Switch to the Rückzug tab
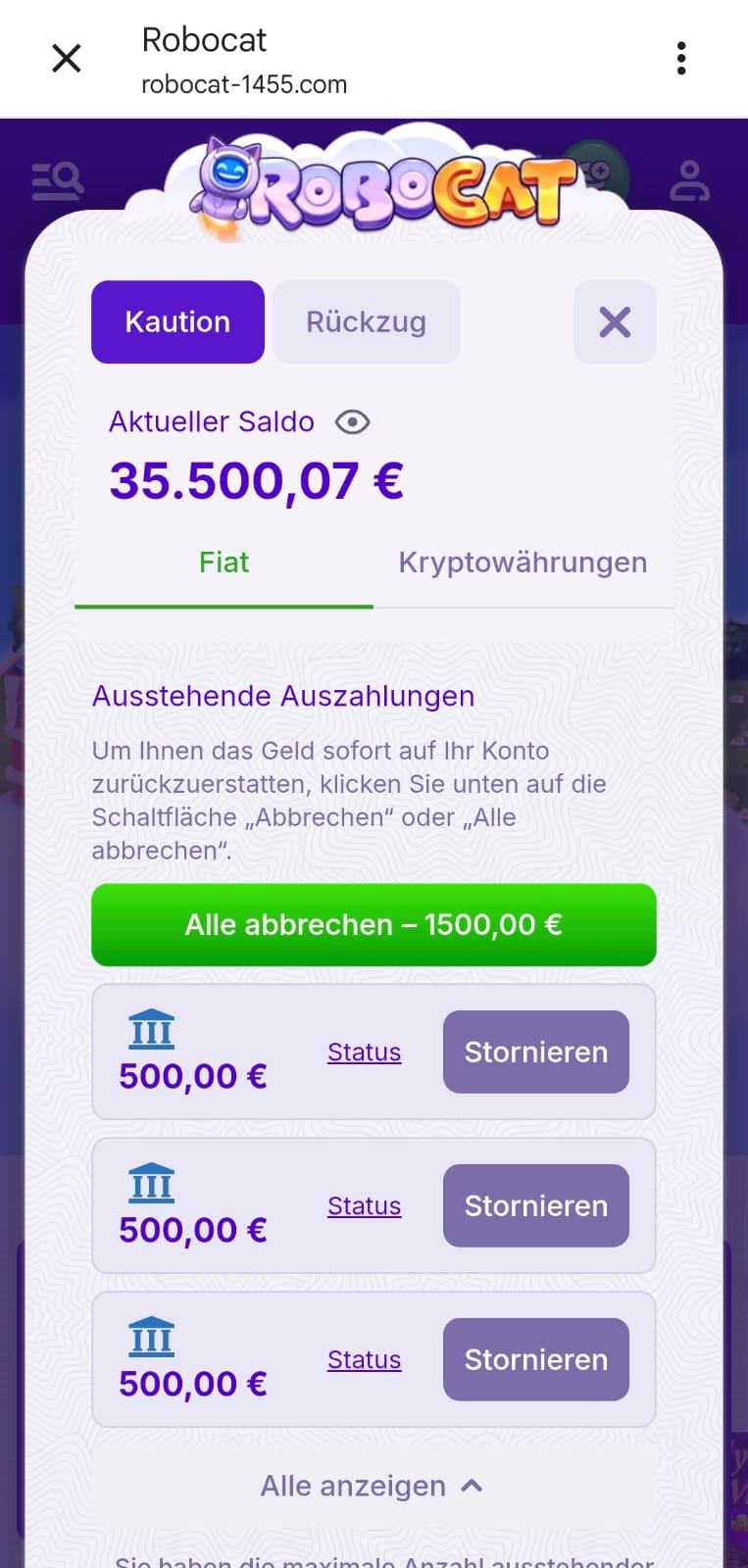 tap(366, 322)
